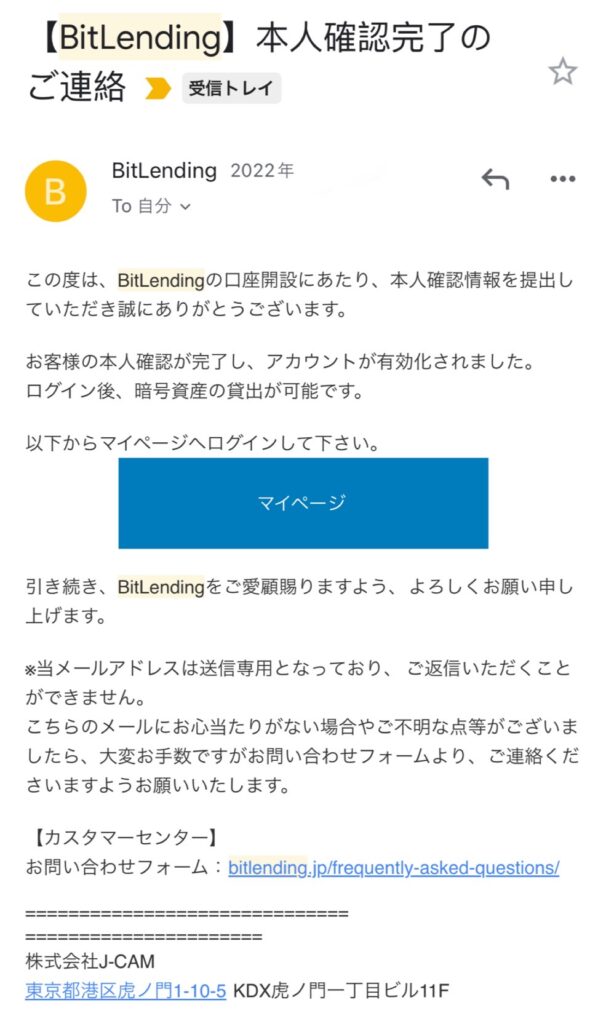This screenshot has width=606, height=1024.
Task: Open the bitlending.jp frequently-asked-questions link
Action: [393, 868]
